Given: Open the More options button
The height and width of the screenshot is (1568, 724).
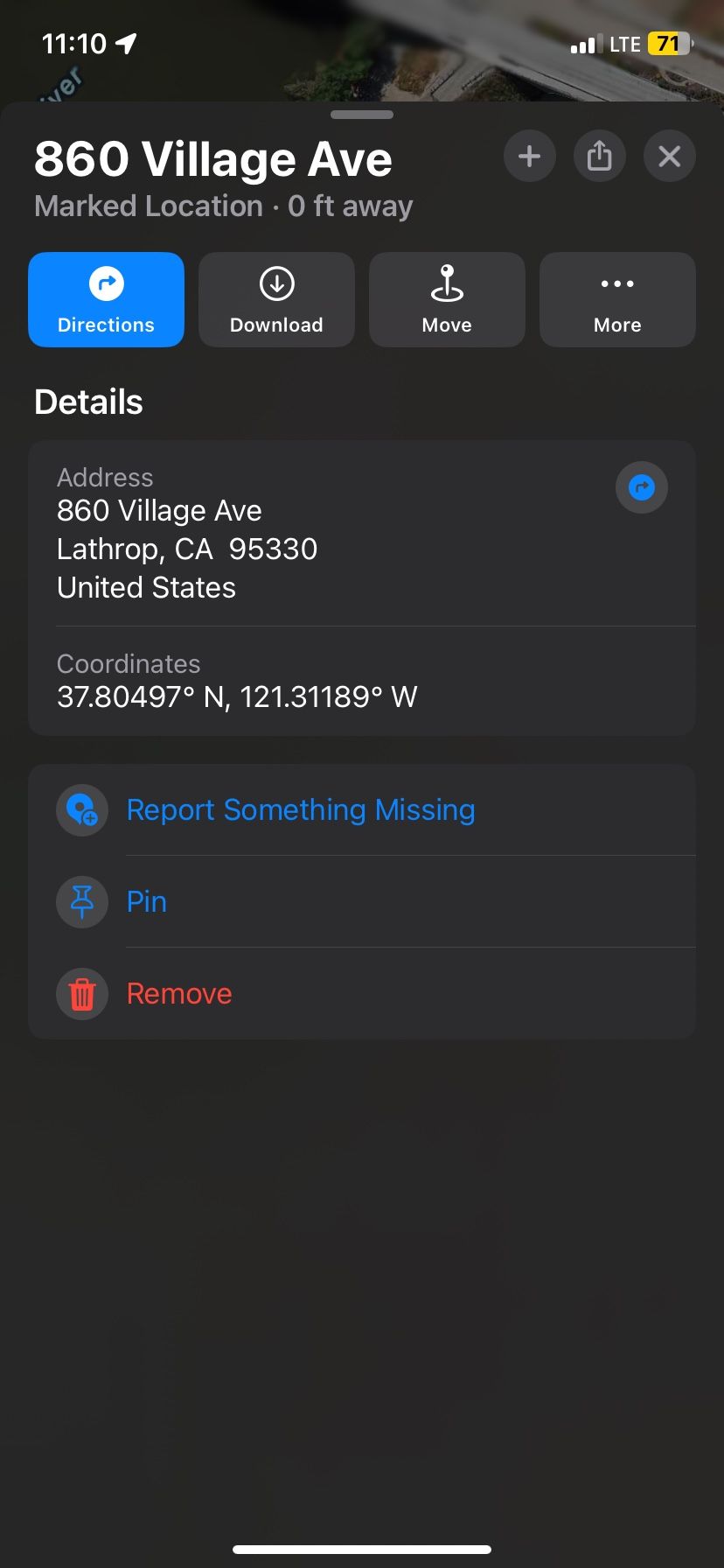Looking at the screenshot, I should [x=617, y=300].
